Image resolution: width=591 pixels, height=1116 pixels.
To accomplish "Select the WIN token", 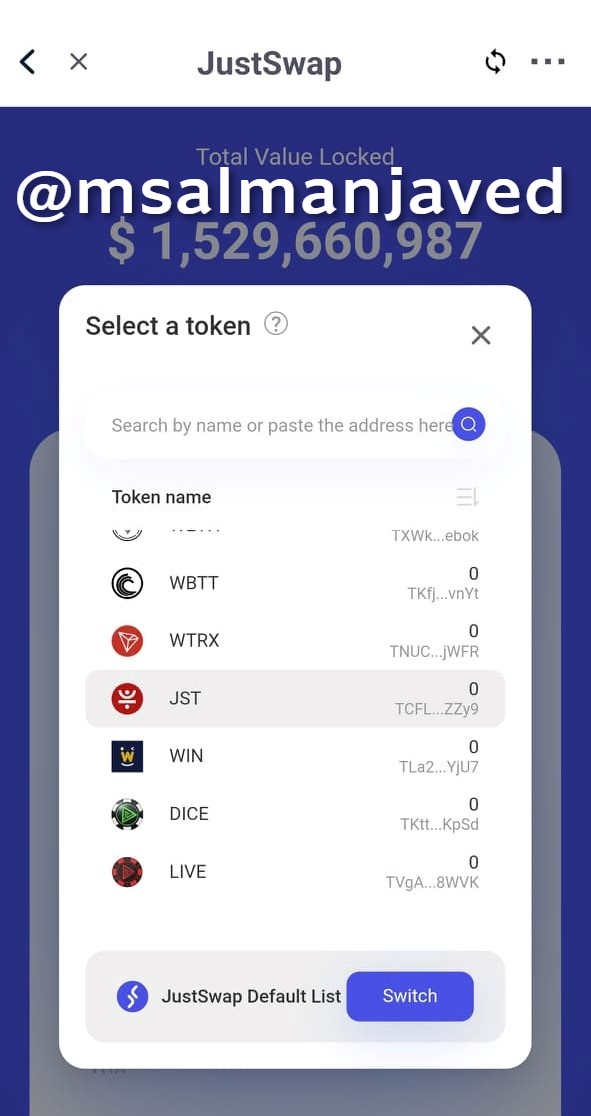I will 295,756.
